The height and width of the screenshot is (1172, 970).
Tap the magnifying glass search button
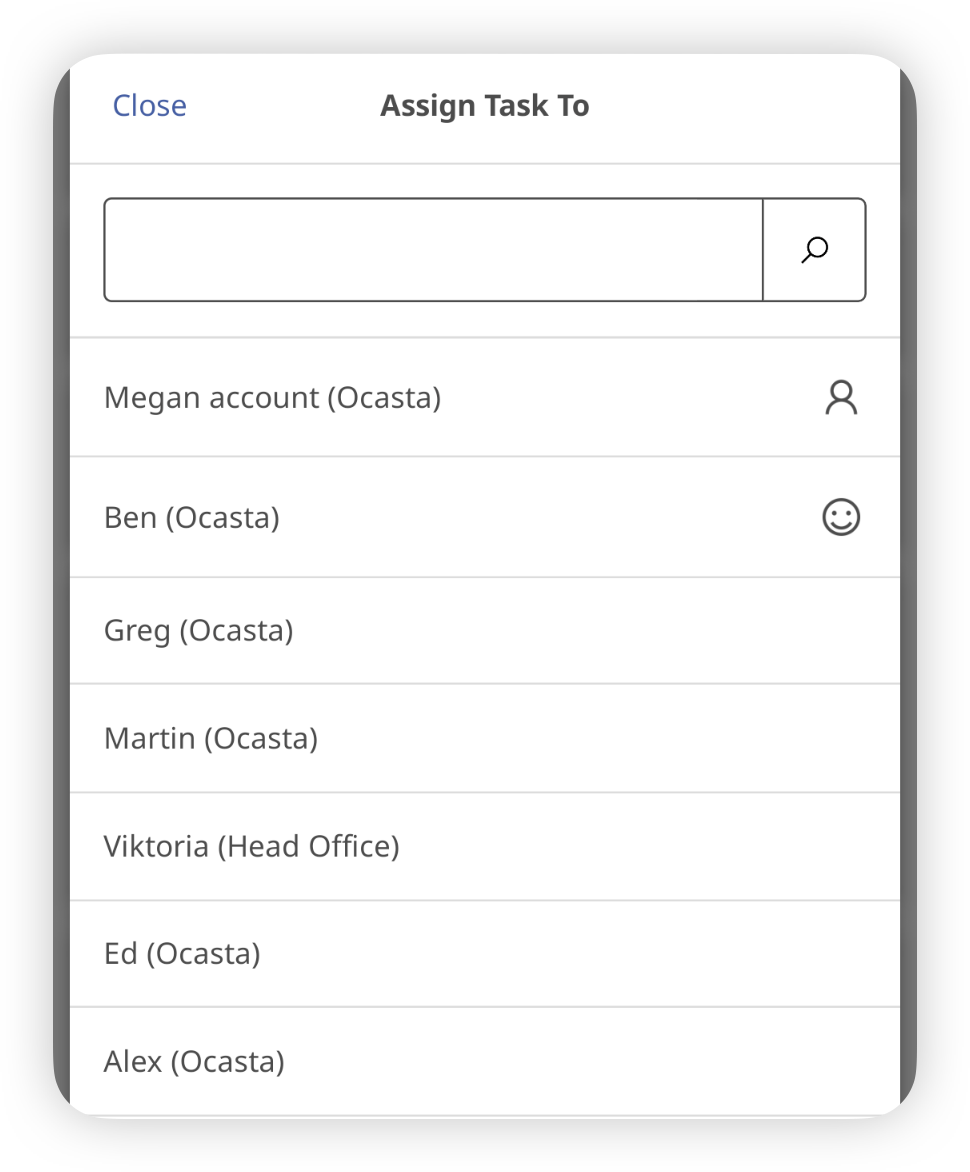[x=814, y=250]
